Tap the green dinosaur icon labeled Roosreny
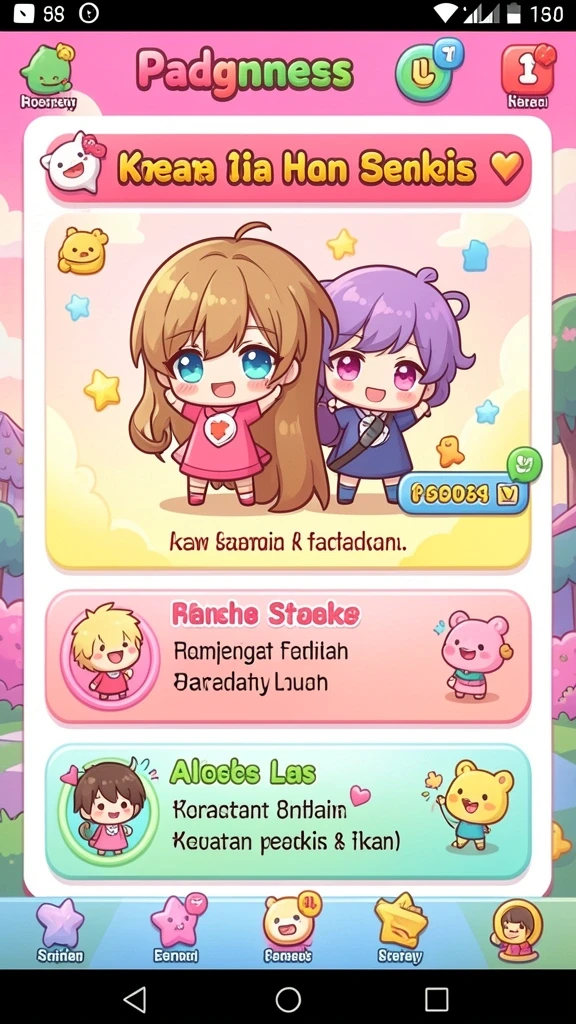The image size is (576, 1024). [47, 76]
